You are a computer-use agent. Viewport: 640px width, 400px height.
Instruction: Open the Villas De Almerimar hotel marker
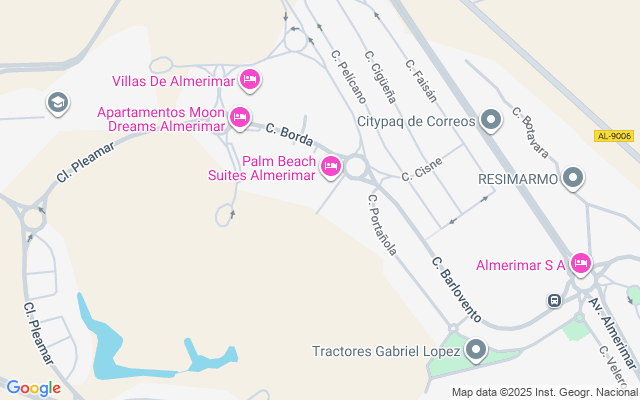[251, 79]
